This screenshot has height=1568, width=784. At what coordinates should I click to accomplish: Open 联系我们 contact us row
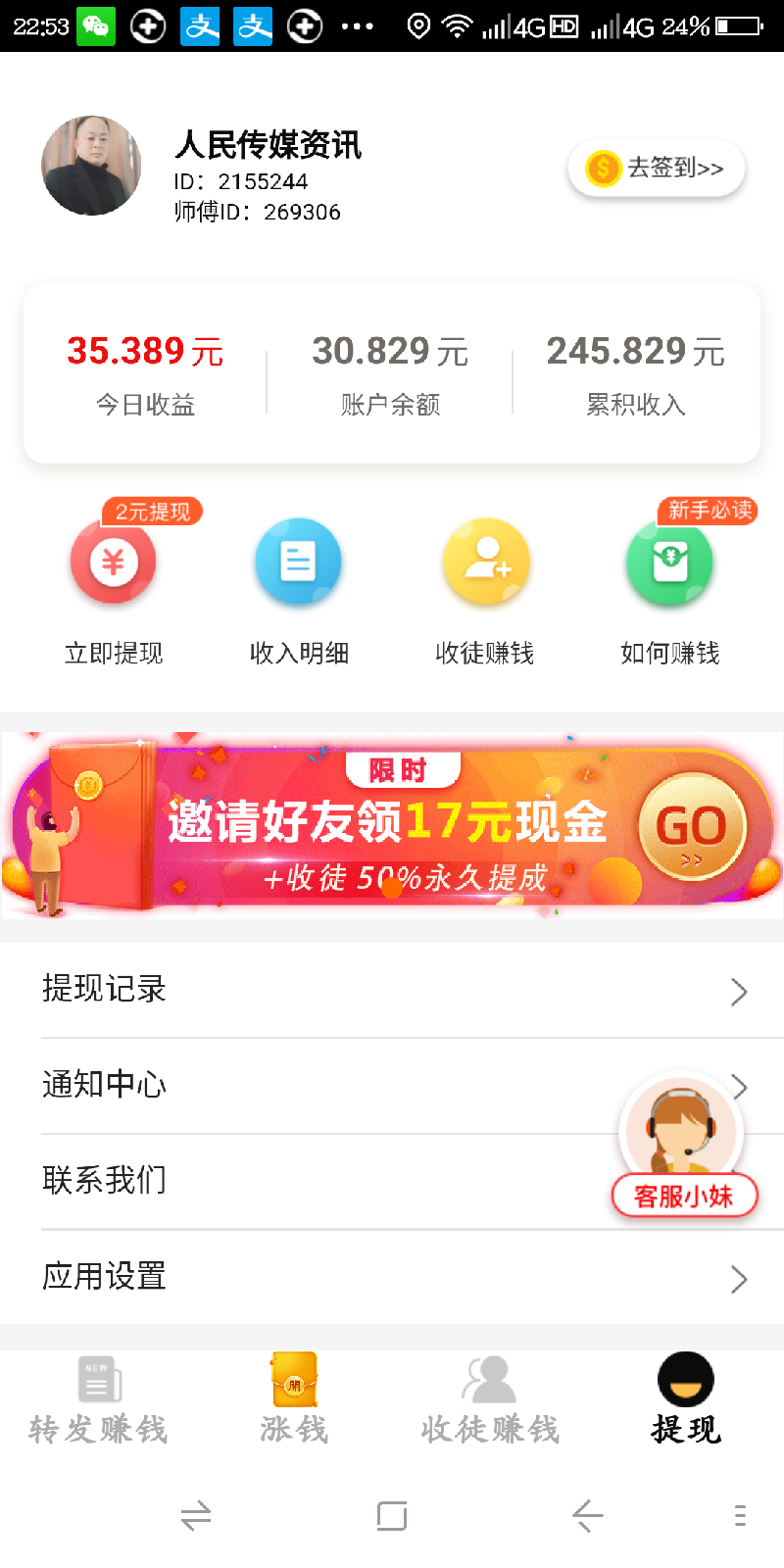coord(294,1181)
